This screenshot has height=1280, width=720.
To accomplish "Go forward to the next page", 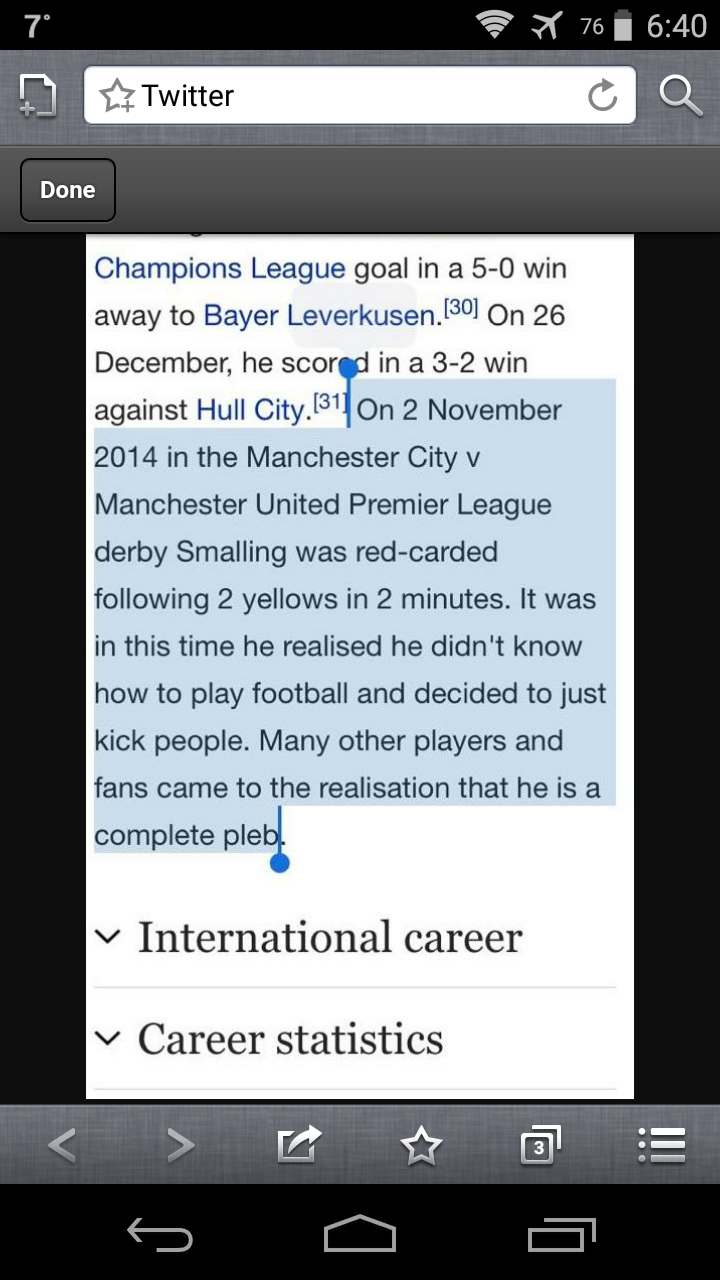I will (x=180, y=1146).
